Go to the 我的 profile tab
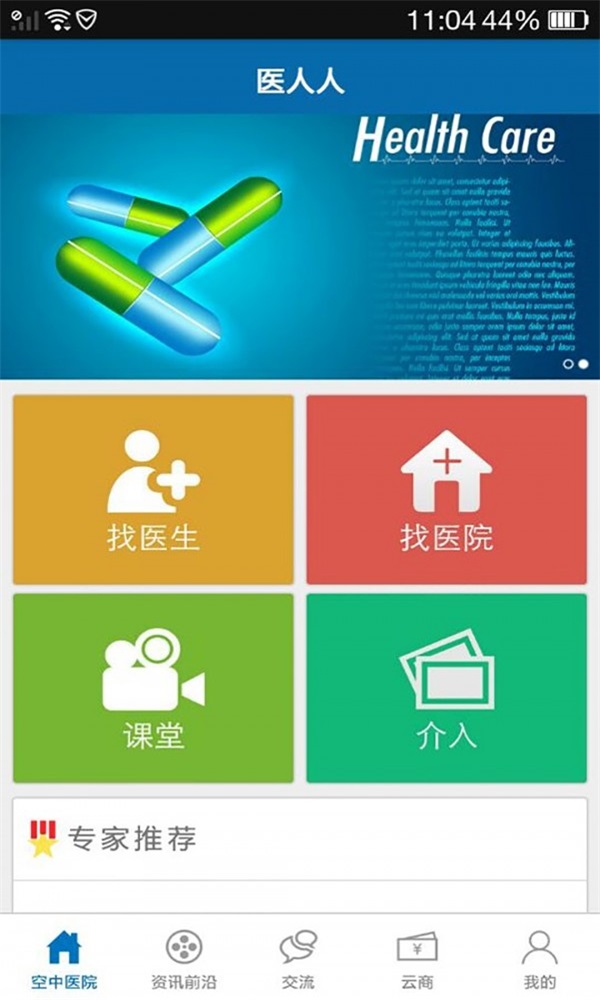The height and width of the screenshot is (1000, 600). click(540, 957)
